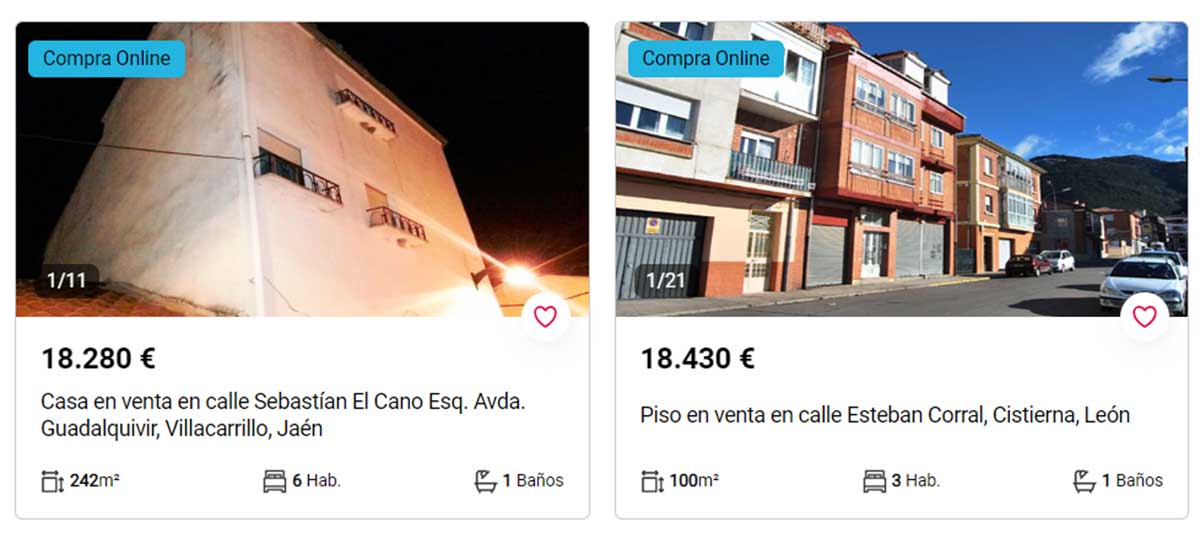Favorite the Cistierna flat listing

pyautogui.click(x=1144, y=317)
